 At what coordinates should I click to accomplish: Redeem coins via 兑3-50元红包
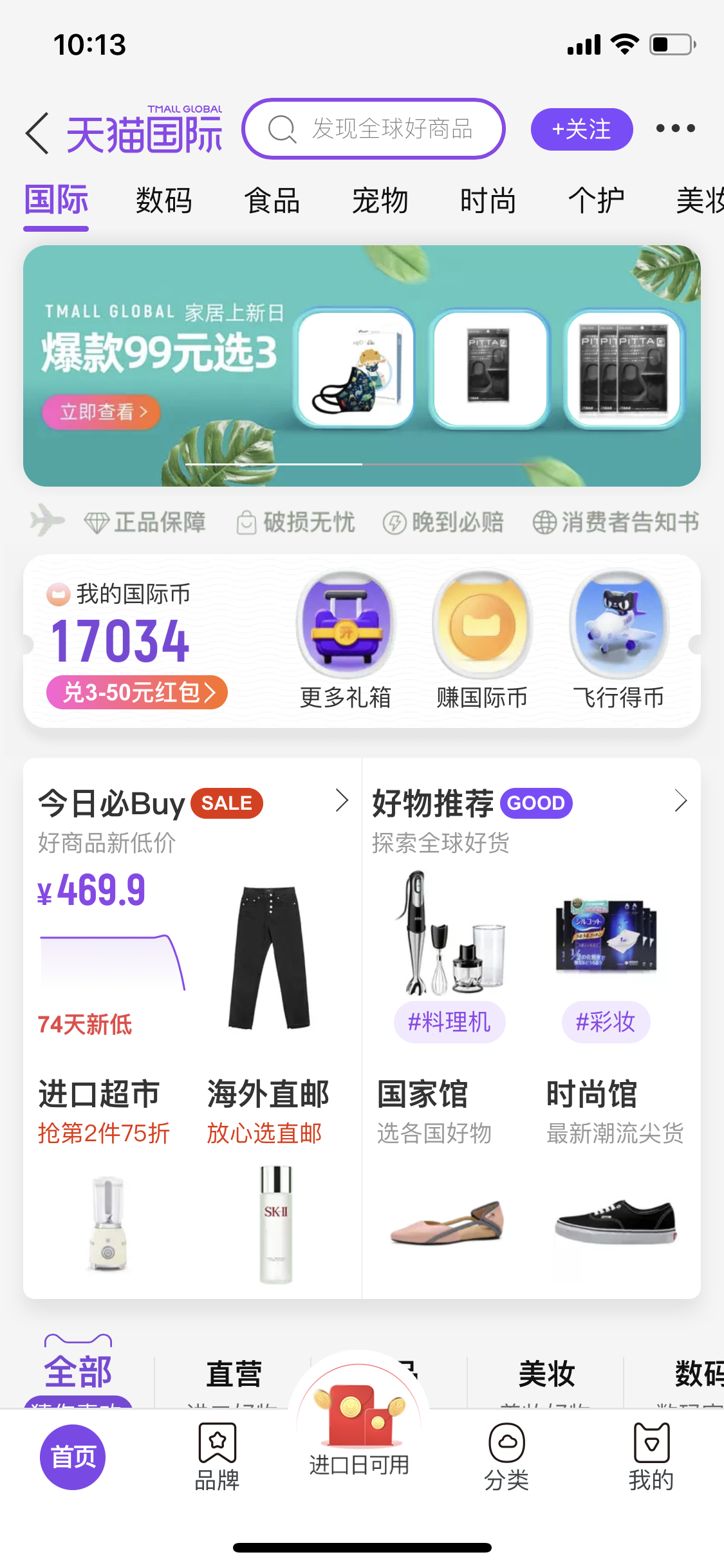coord(136,693)
